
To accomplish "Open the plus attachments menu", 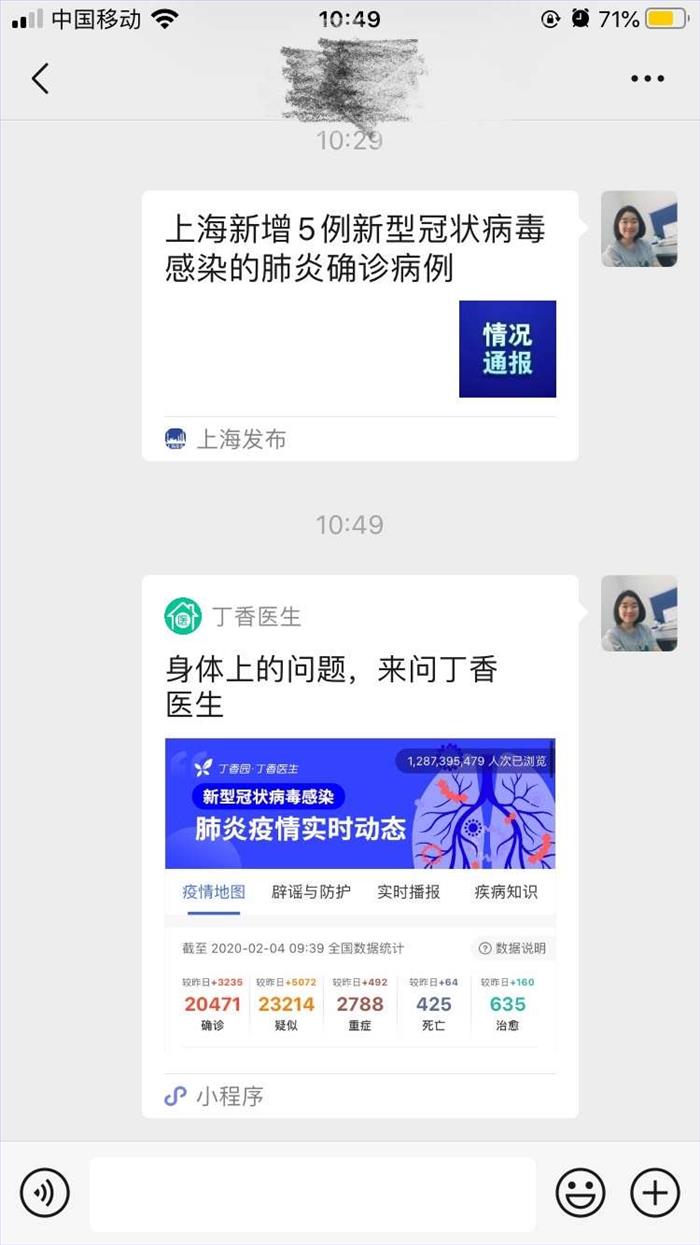I will pyautogui.click(x=655, y=1193).
